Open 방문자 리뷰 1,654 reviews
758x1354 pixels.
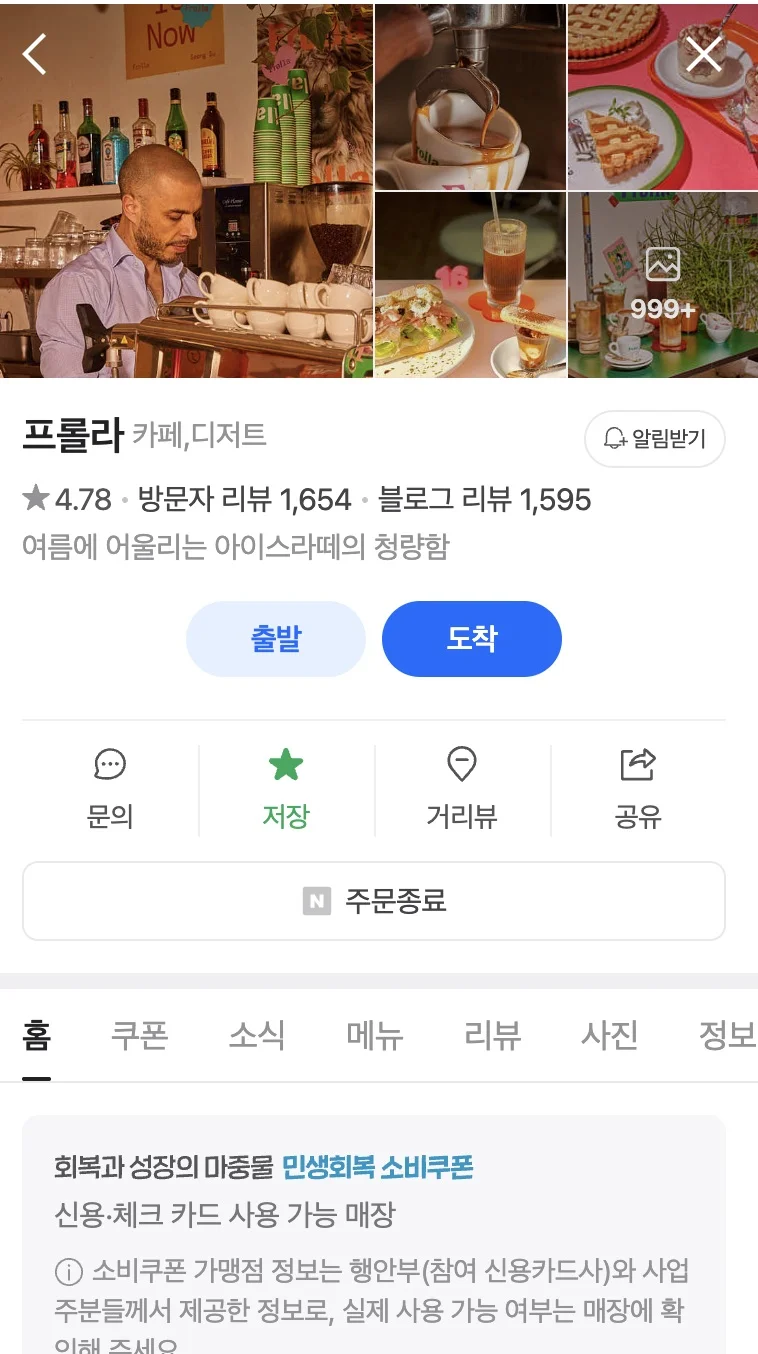click(245, 499)
